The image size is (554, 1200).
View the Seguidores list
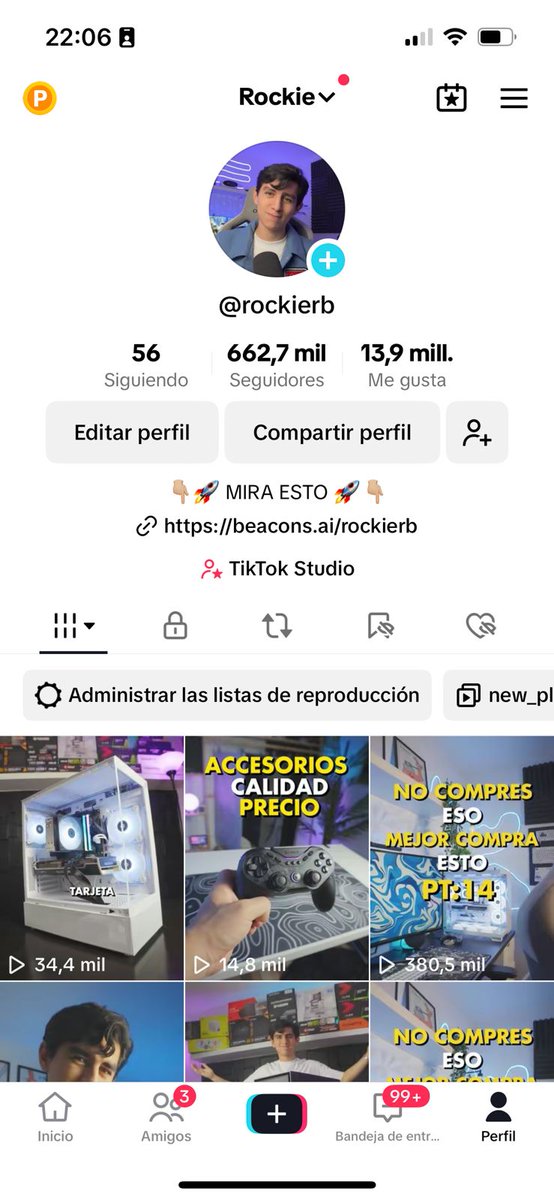(x=277, y=366)
